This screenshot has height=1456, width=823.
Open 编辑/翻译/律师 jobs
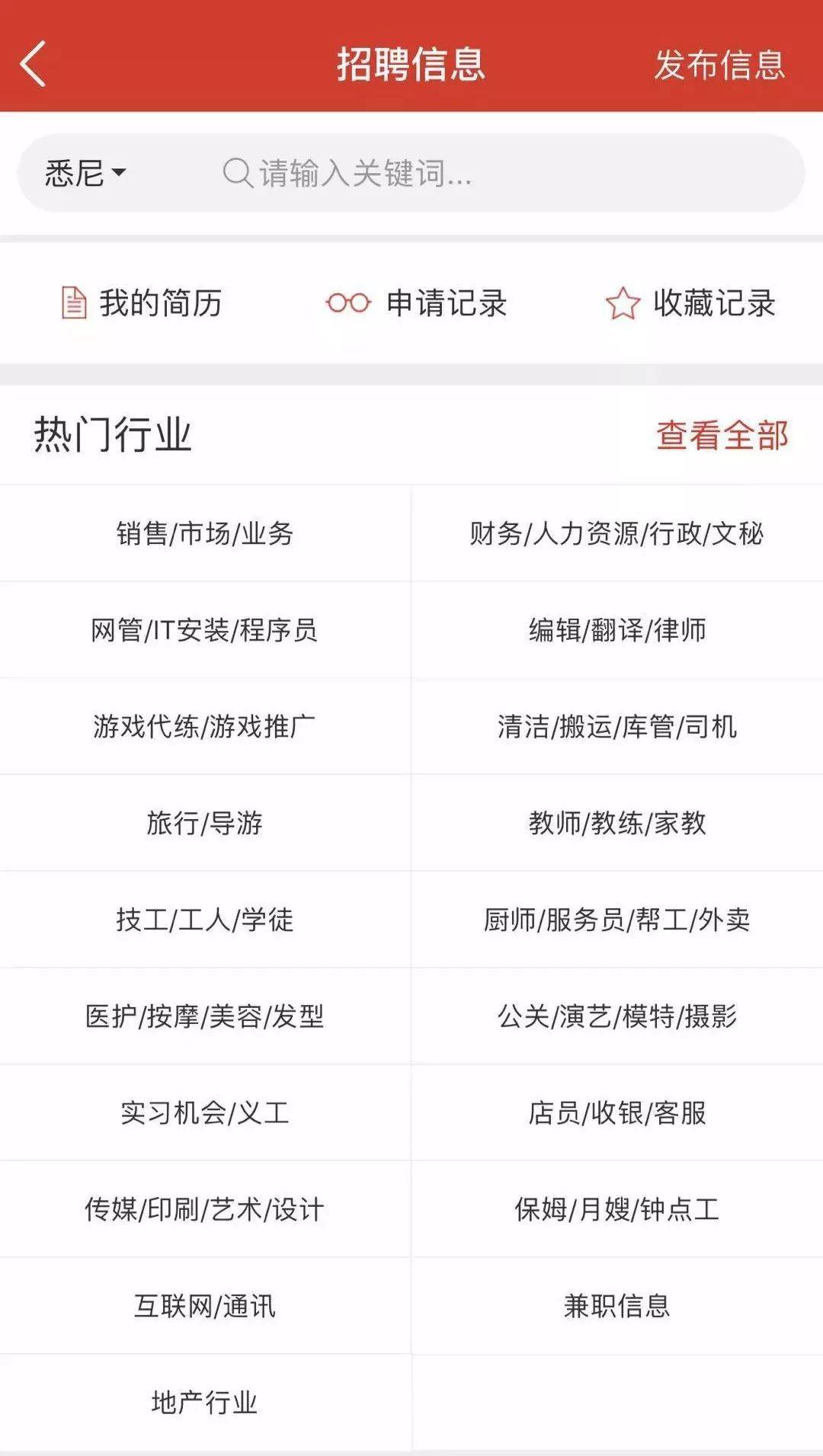pos(617,630)
